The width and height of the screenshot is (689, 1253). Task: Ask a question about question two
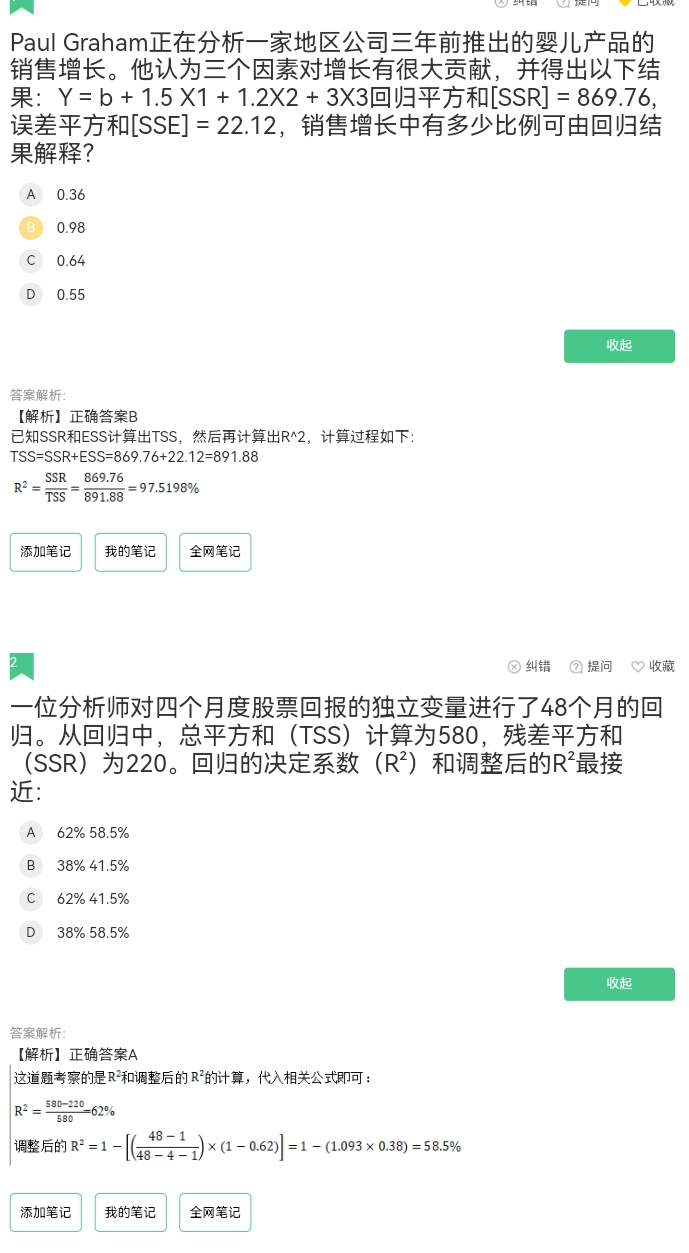(590, 667)
